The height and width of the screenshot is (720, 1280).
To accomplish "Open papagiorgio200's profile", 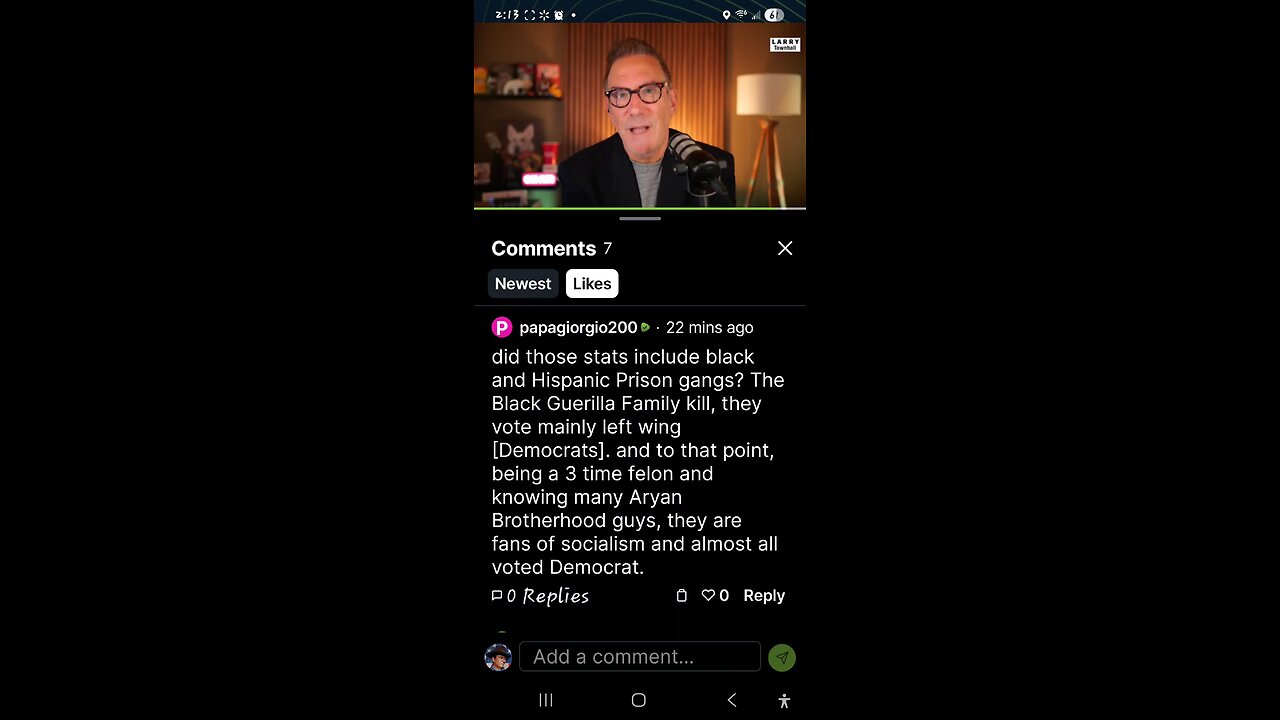I will (577, 327).
